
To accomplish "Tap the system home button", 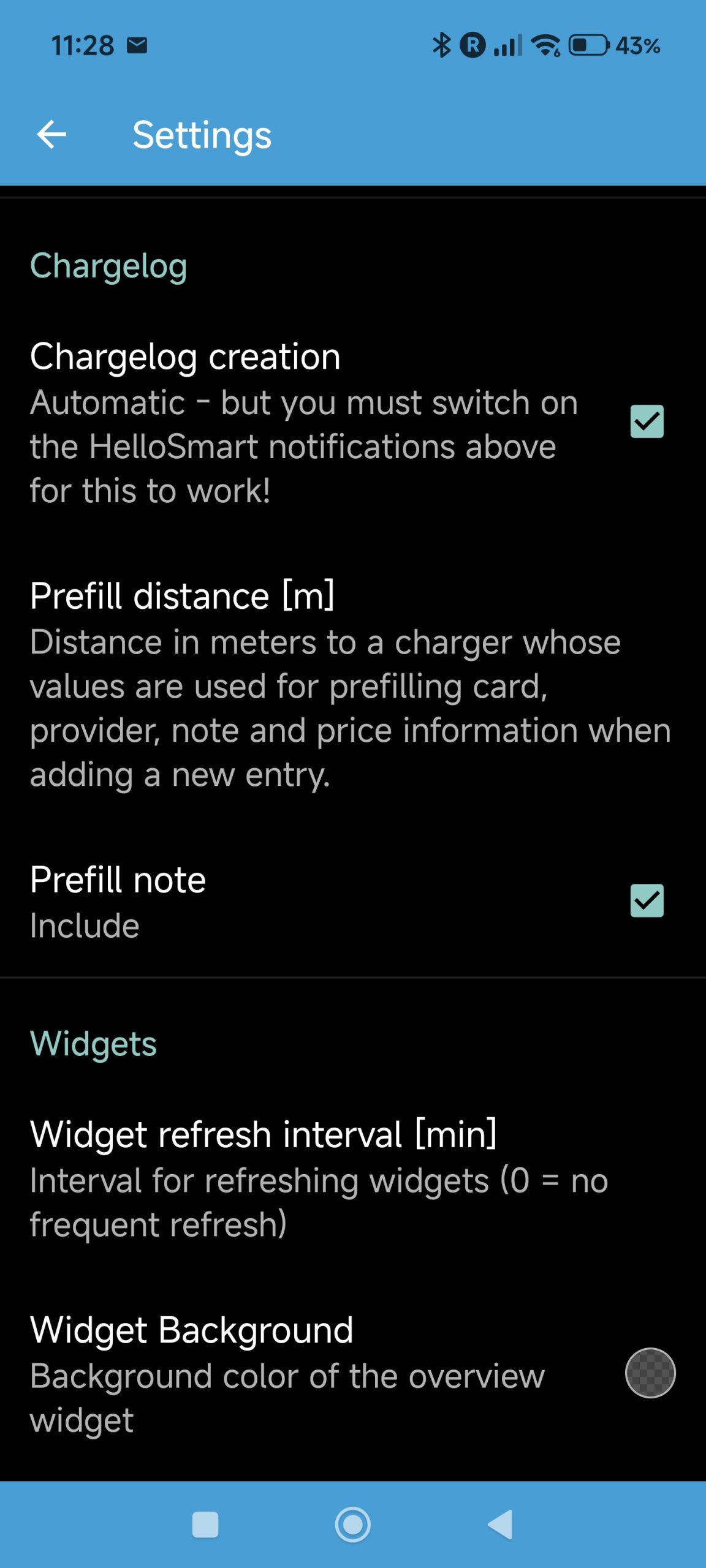I will click(353, 1525).
